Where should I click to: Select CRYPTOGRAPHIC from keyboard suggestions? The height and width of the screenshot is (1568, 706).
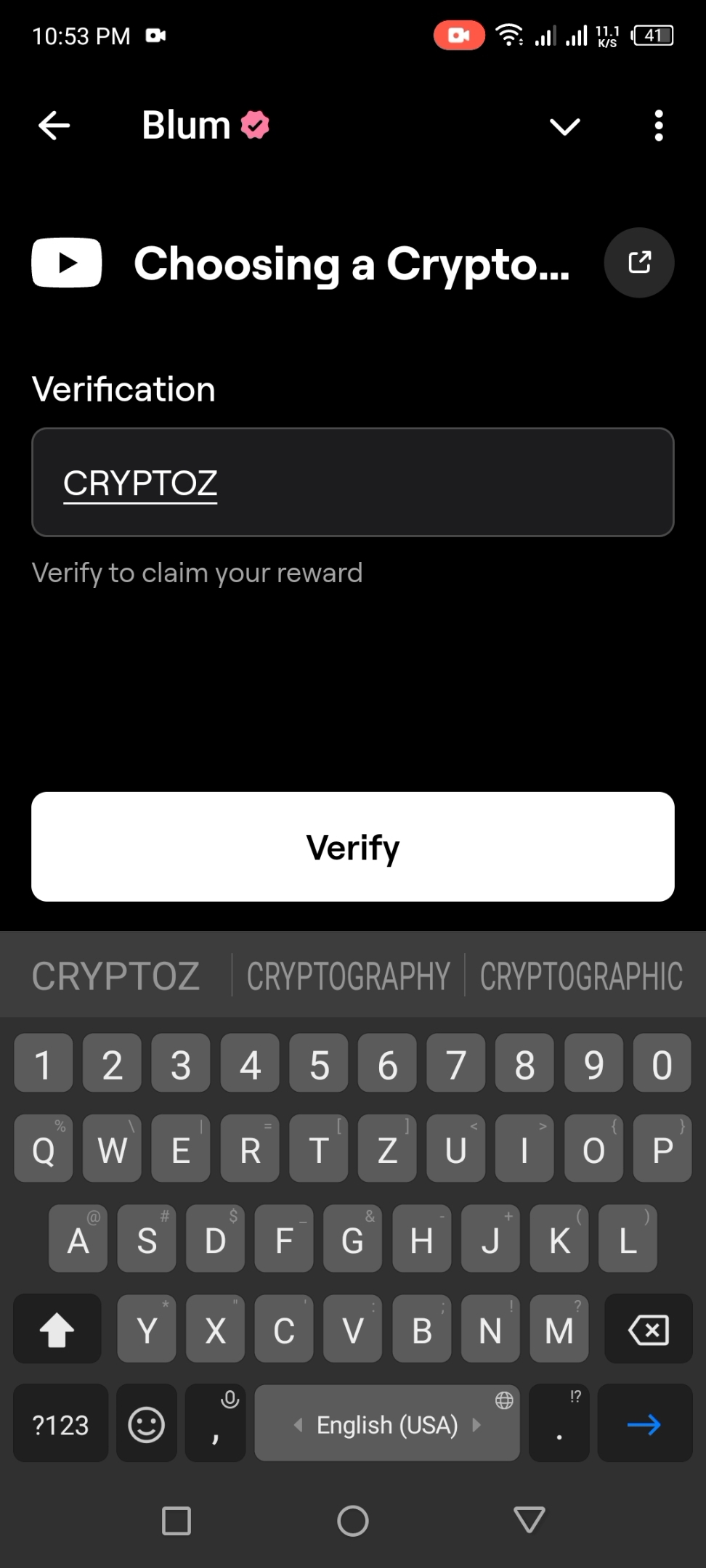[x=580, y=976]
